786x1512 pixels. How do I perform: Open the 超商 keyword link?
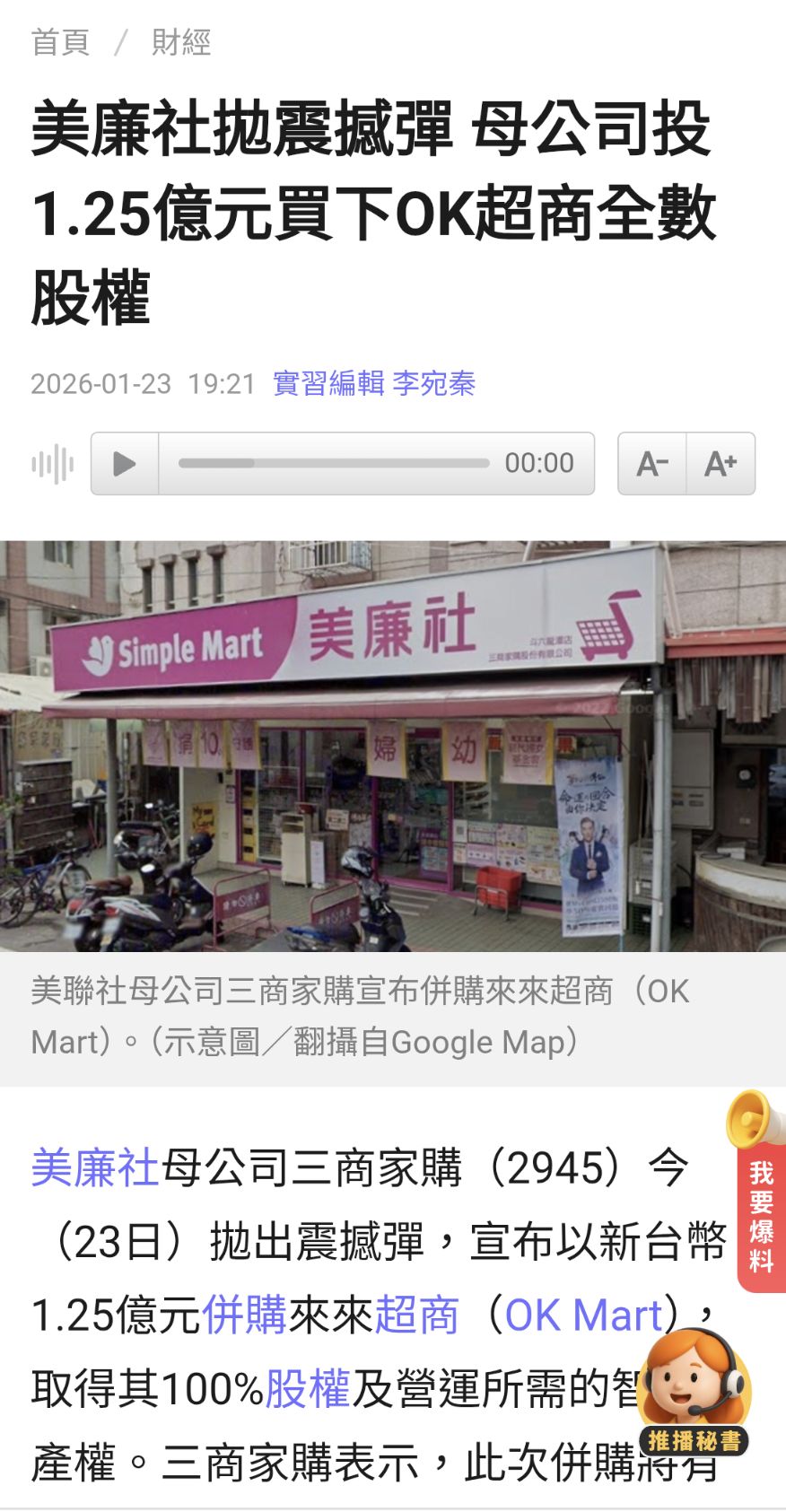[x=416, y=1316]
